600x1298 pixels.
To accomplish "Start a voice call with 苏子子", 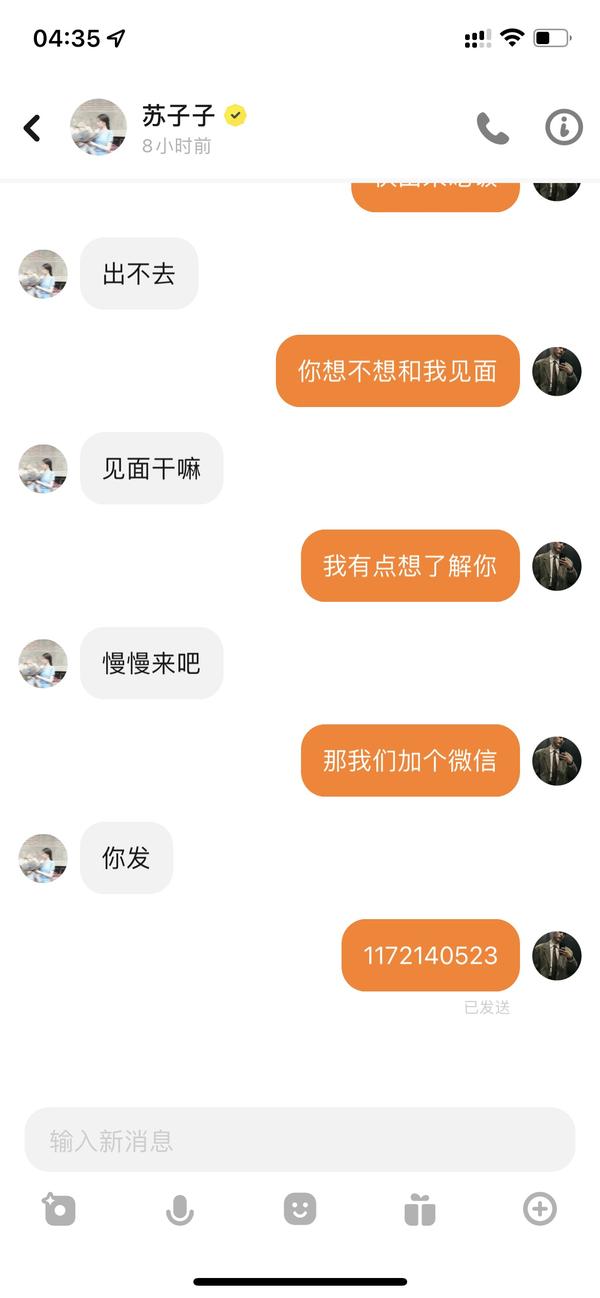I will (x=493, y=128).
